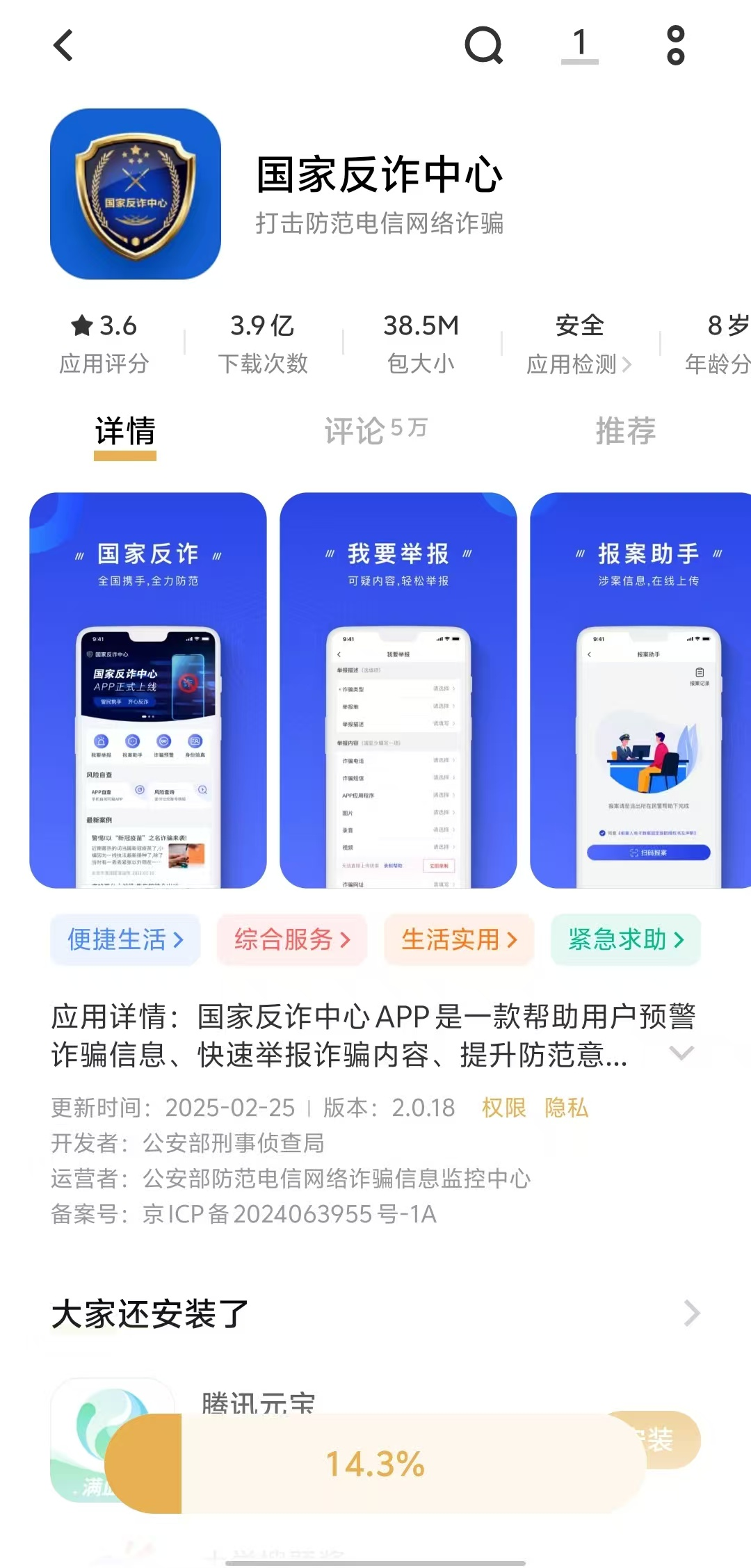This screenshot has width=751, height=1568.
Task: View the 国家反诈 screenshot
Action: 148,690
